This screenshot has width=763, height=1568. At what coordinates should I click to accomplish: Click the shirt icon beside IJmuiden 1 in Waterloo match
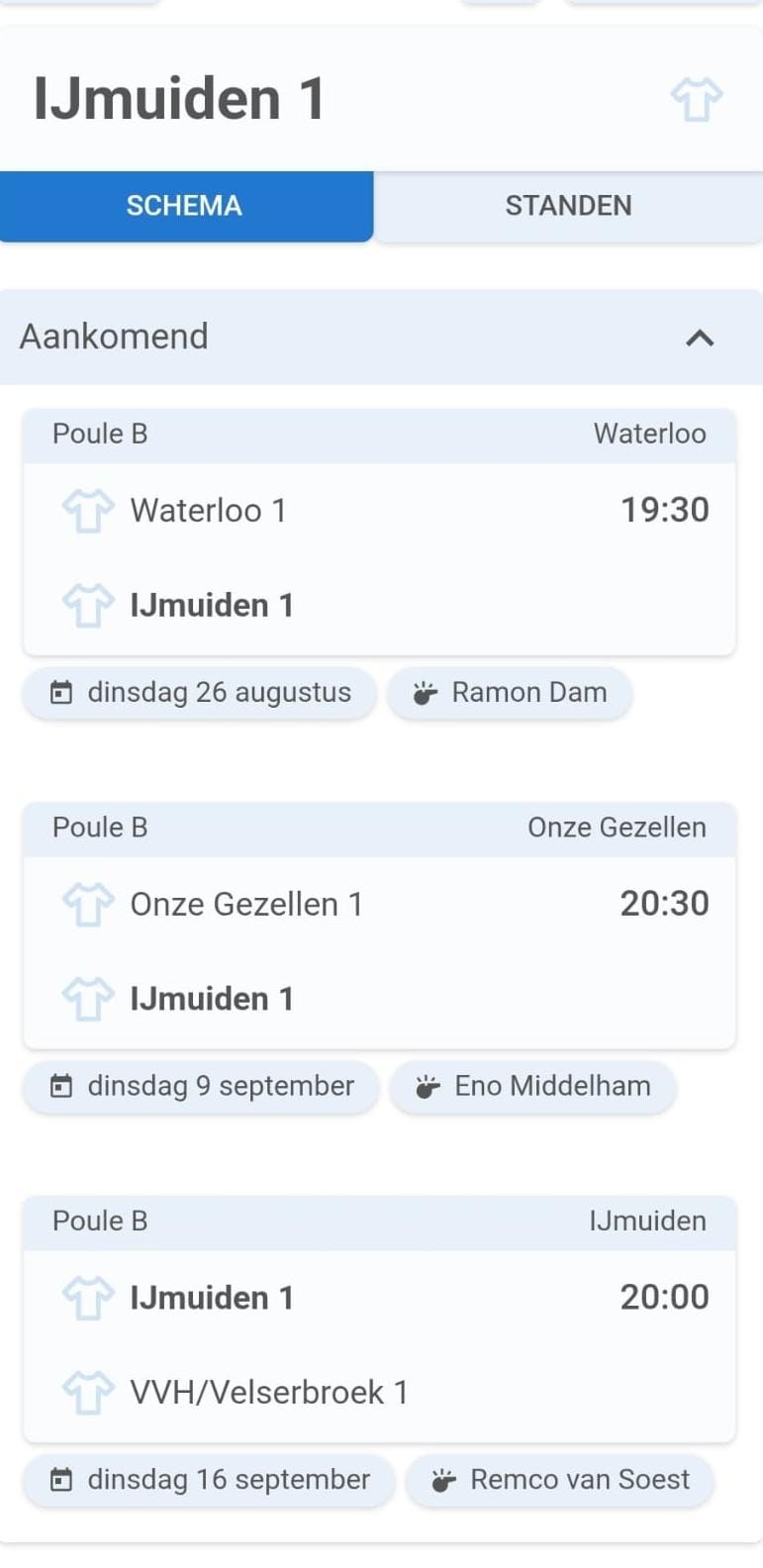[x=87, y=605]
